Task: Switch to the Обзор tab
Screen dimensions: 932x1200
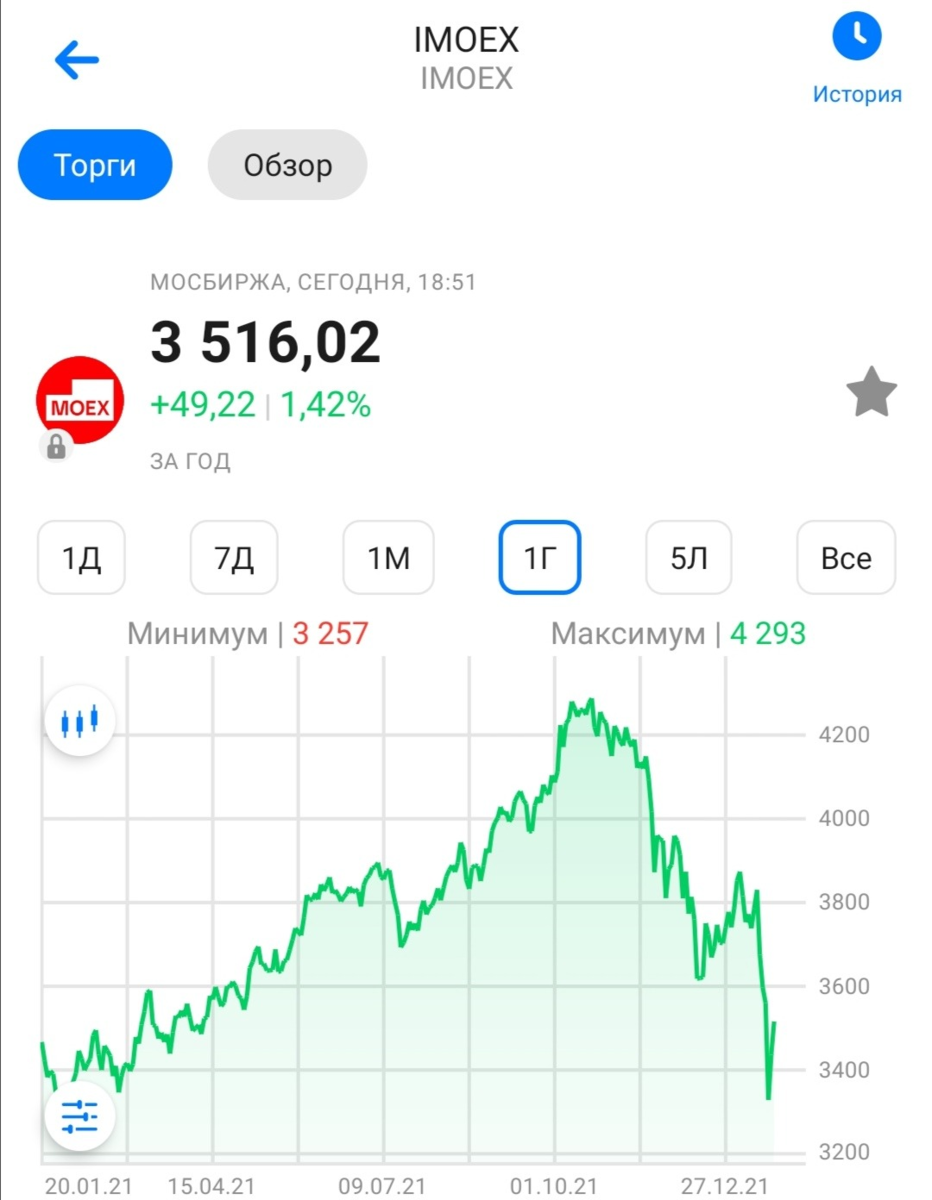Action: click(286, 165)
